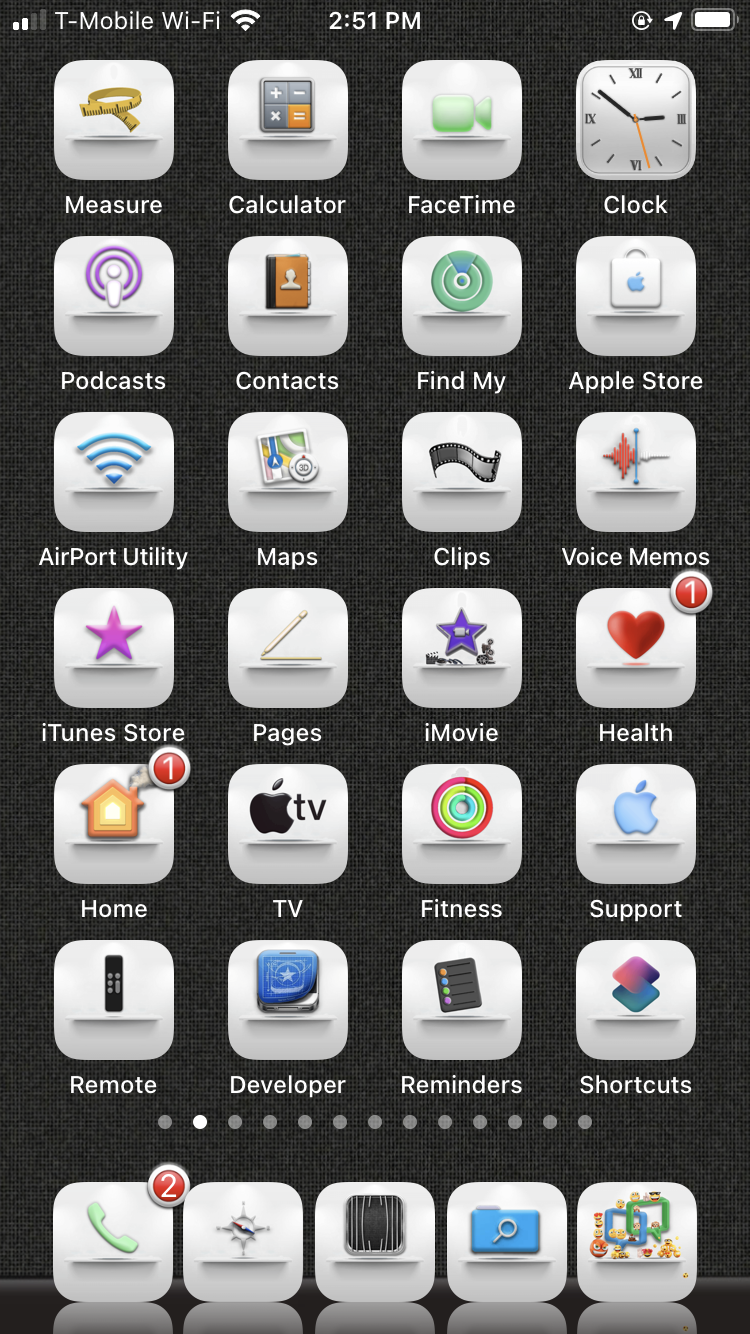Image resolution: width=750 pixels, height=1334 pixels.
Task: Open the Fitness app
Action: (x=461, y=824)
